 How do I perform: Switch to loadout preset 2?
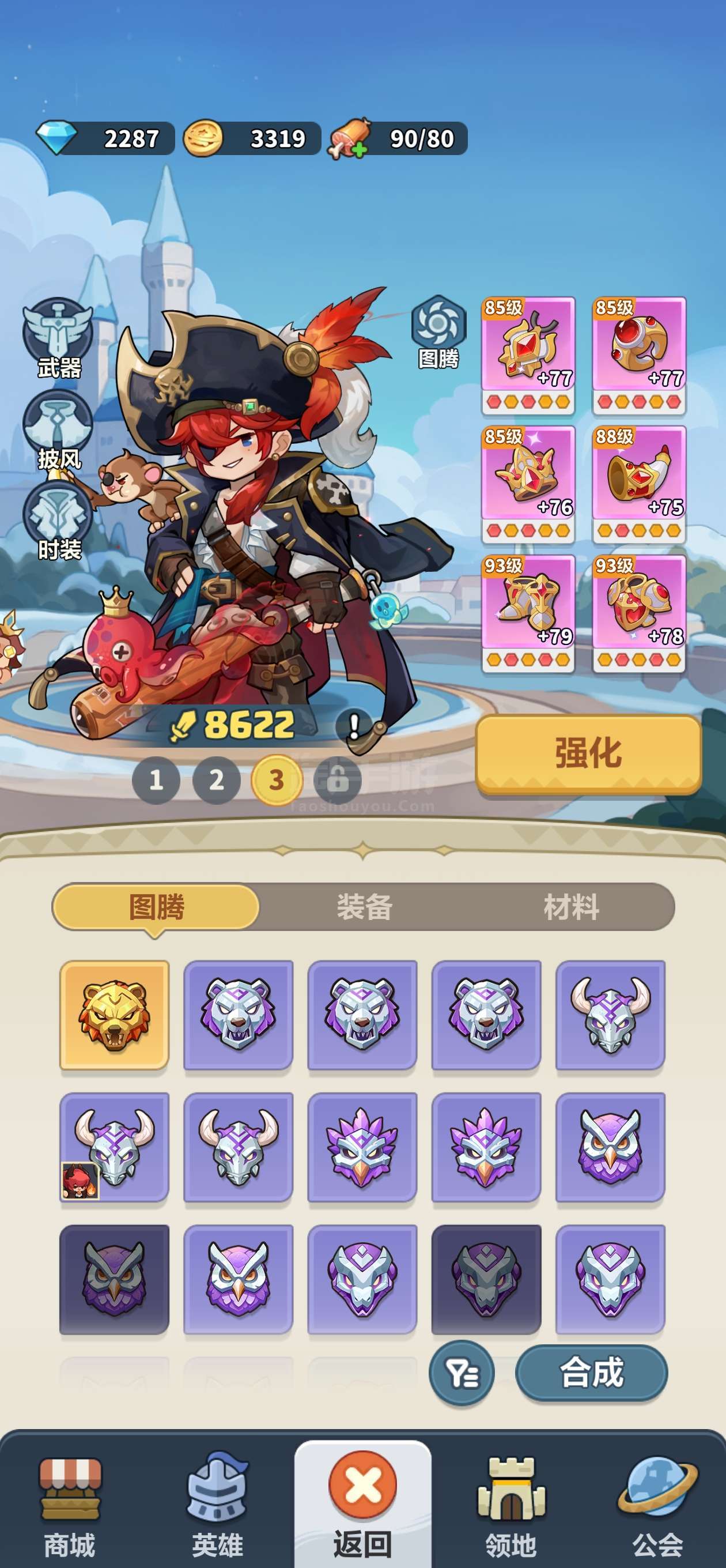click(x=216, y=780)
